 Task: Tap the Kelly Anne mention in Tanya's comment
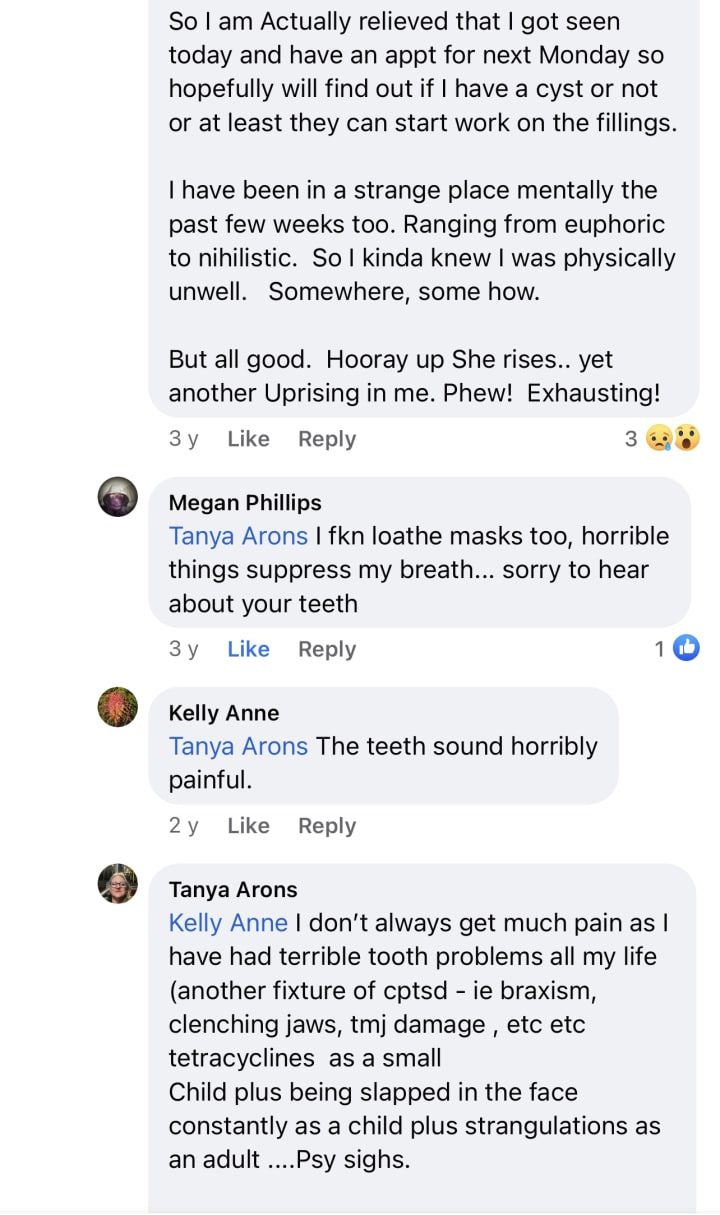click(x=228, y=923)
